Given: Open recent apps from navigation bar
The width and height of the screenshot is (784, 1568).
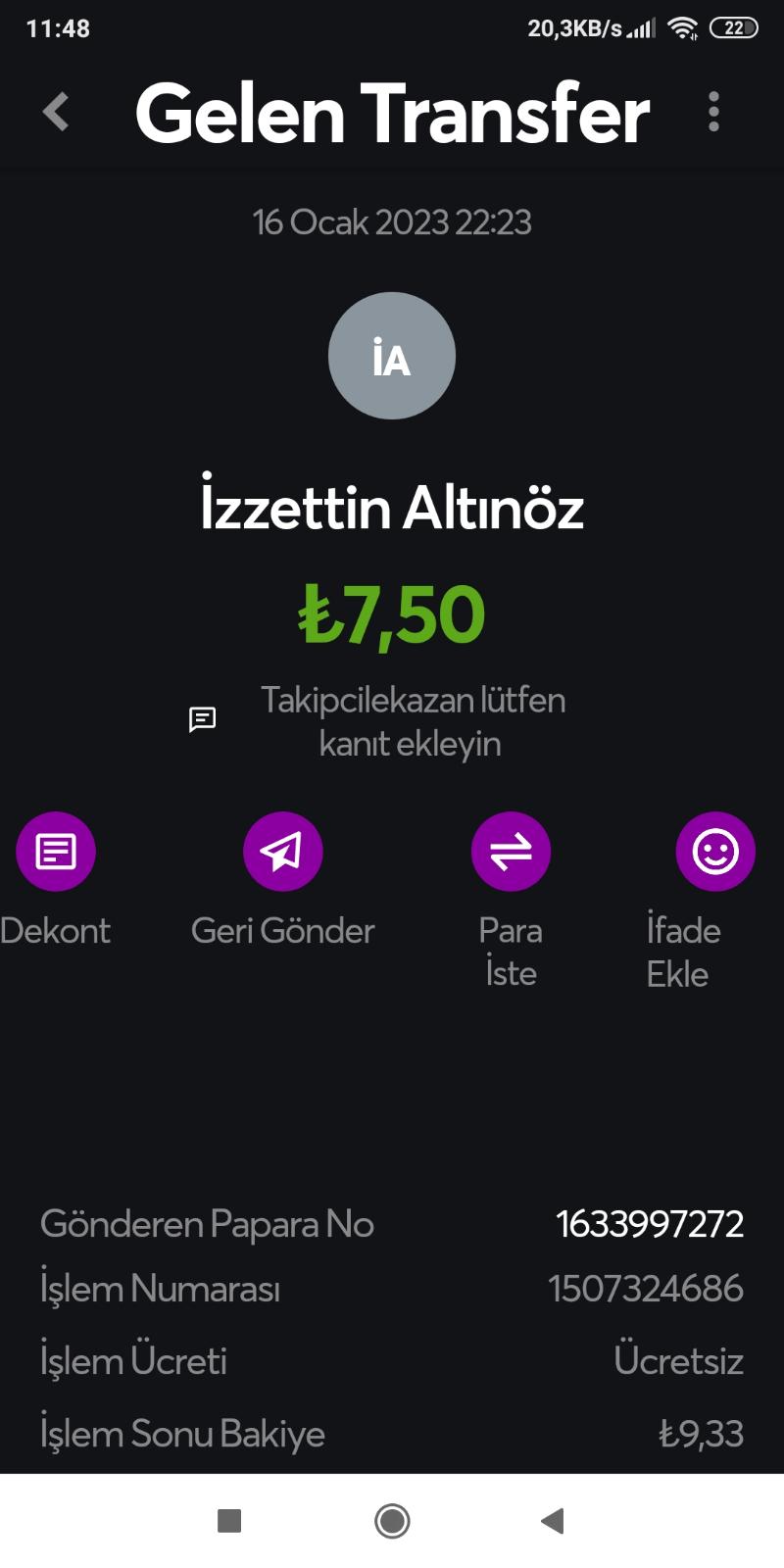Looking at the screenshot, I should click(x=229, y=1521).
